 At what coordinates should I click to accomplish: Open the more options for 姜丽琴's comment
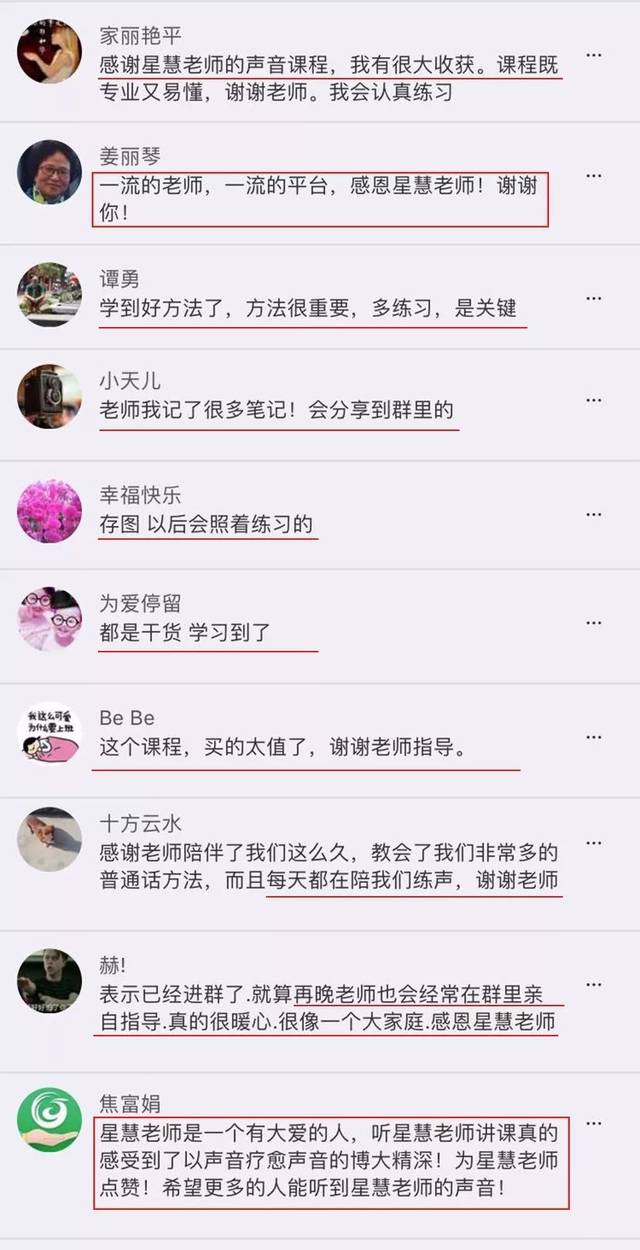click(x=594, y=176)
